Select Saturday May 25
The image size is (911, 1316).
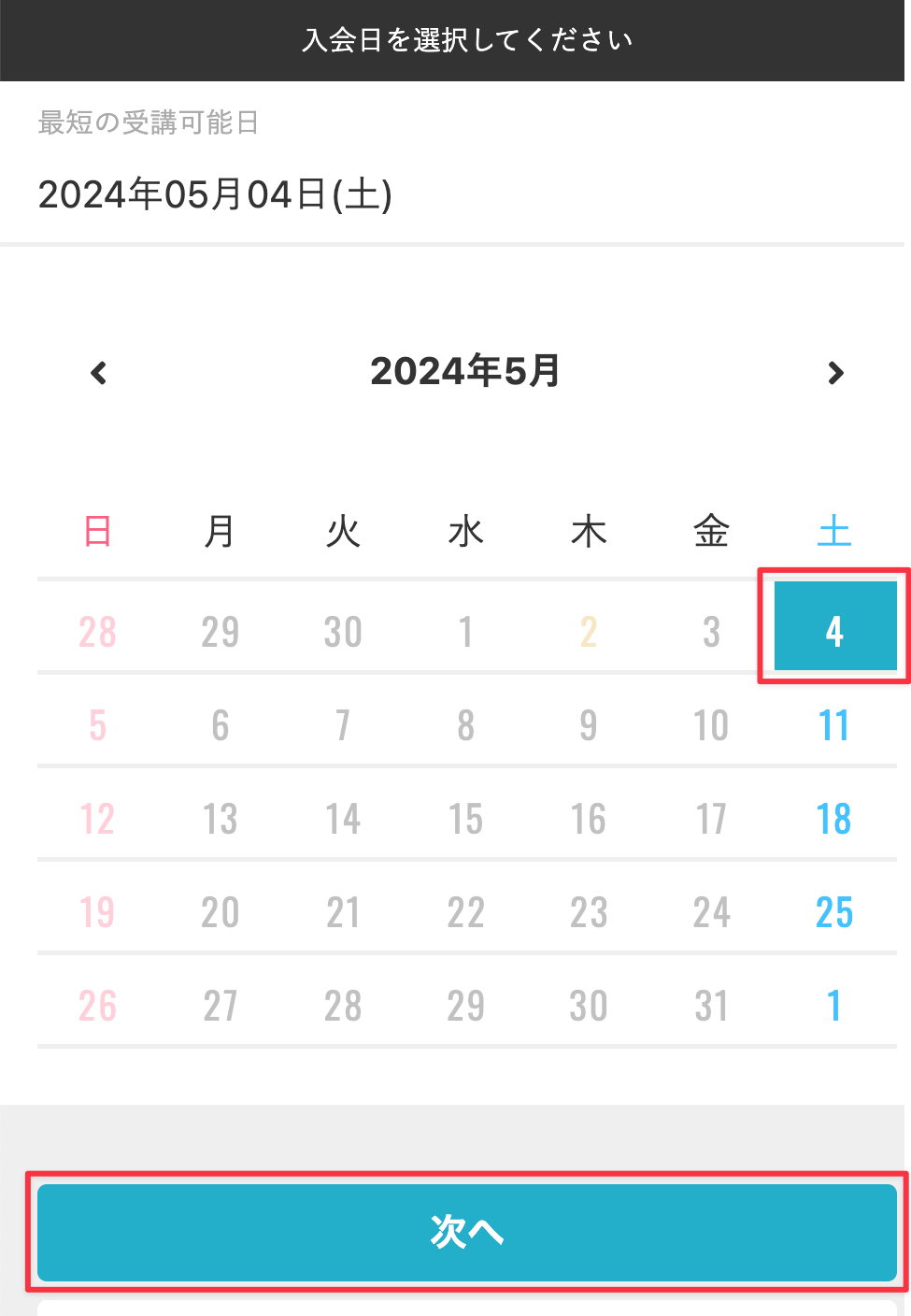(x=834, y=912)
